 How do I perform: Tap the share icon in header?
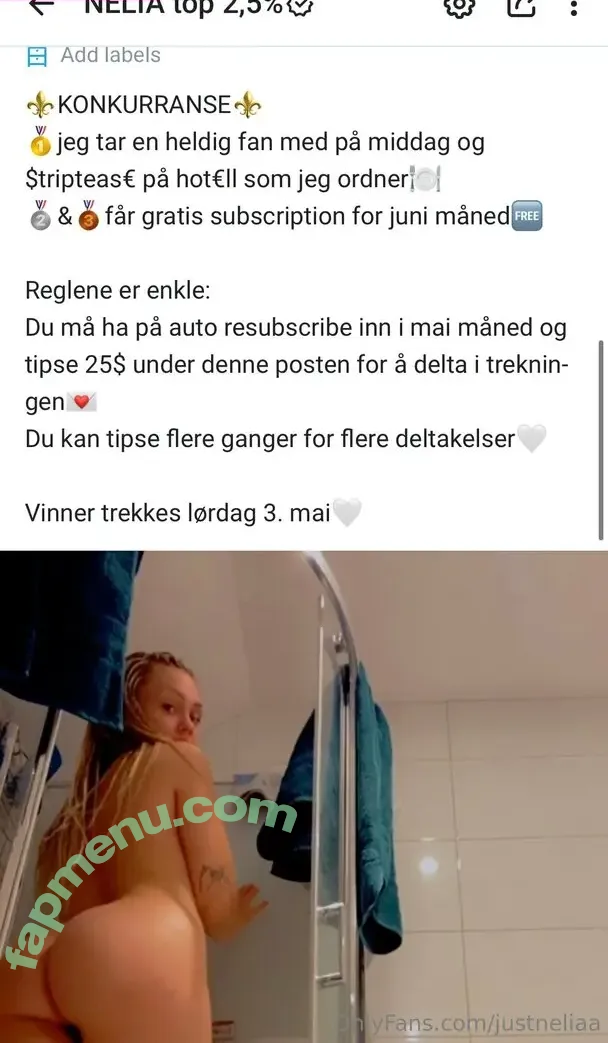(521, 7)
